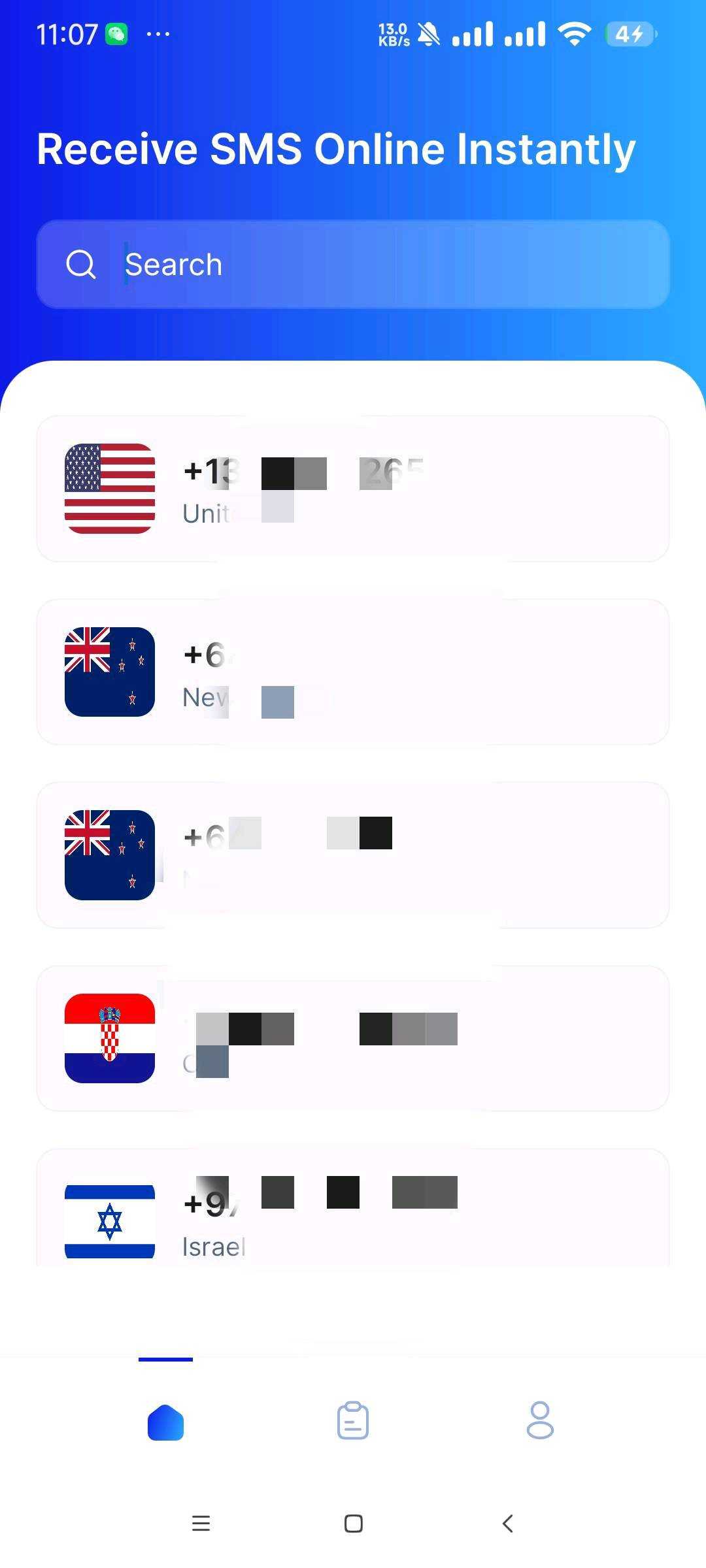
Task: Switch to the profile tab
Action: (x=540, y=1420)
